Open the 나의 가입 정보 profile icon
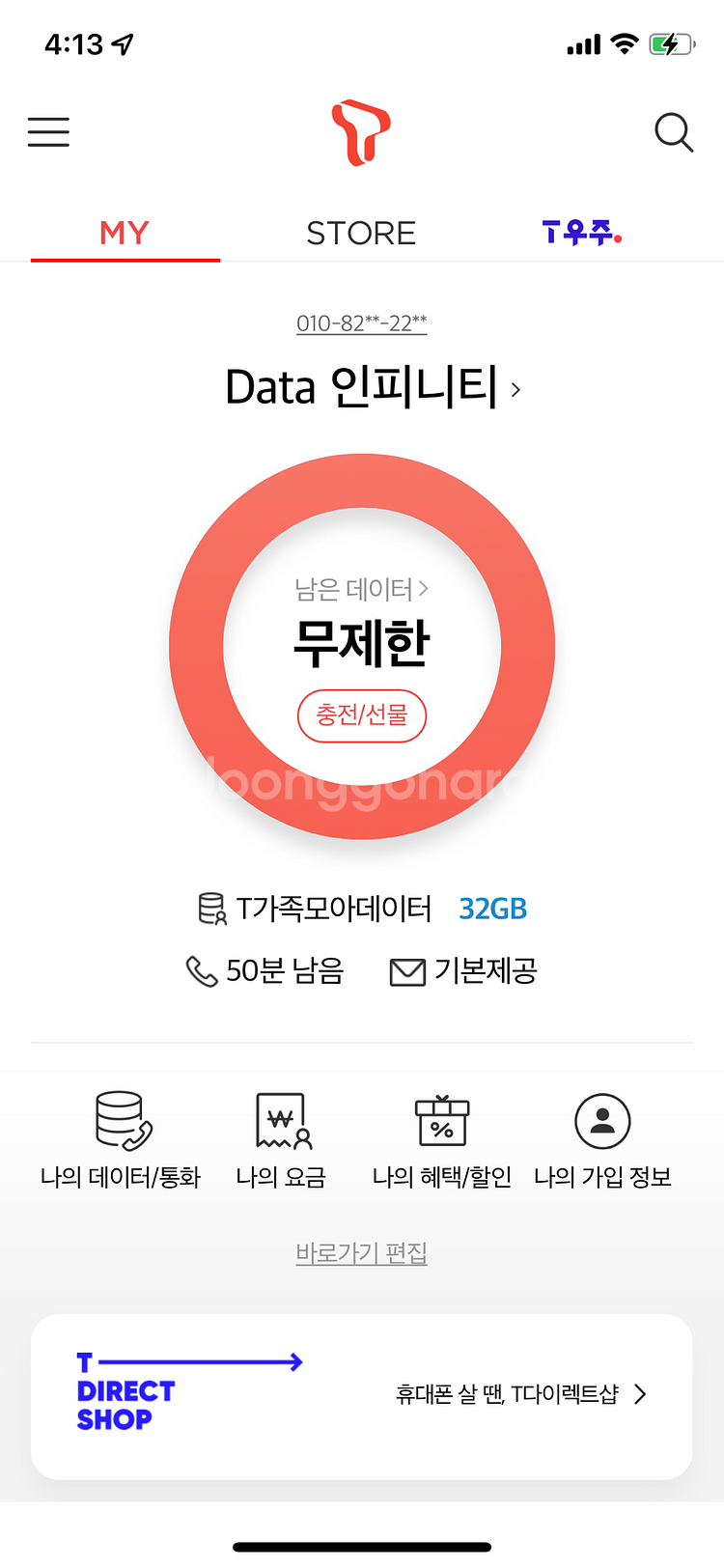The image size is (724, 1568). coord(601,1122)
